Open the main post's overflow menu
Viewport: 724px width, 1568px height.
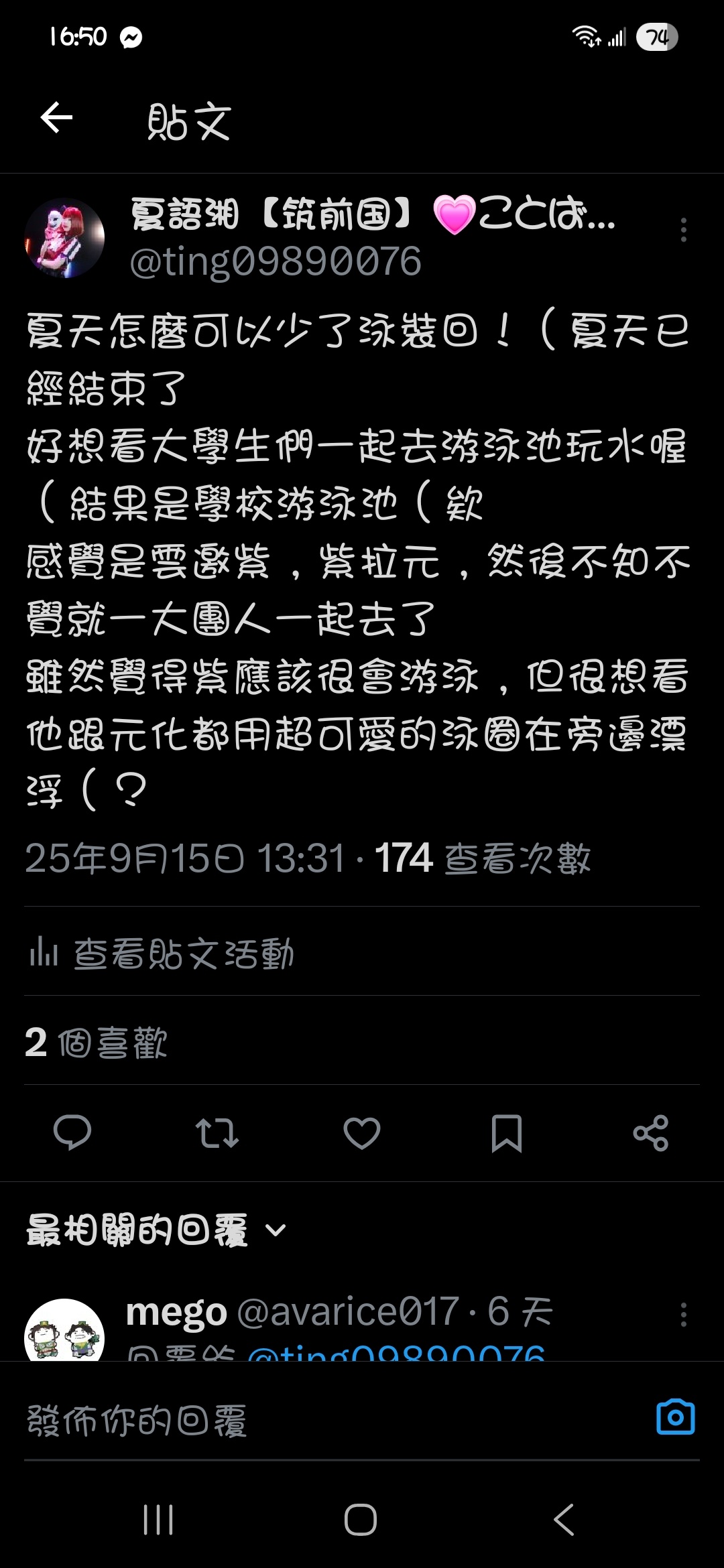[683, 230]
